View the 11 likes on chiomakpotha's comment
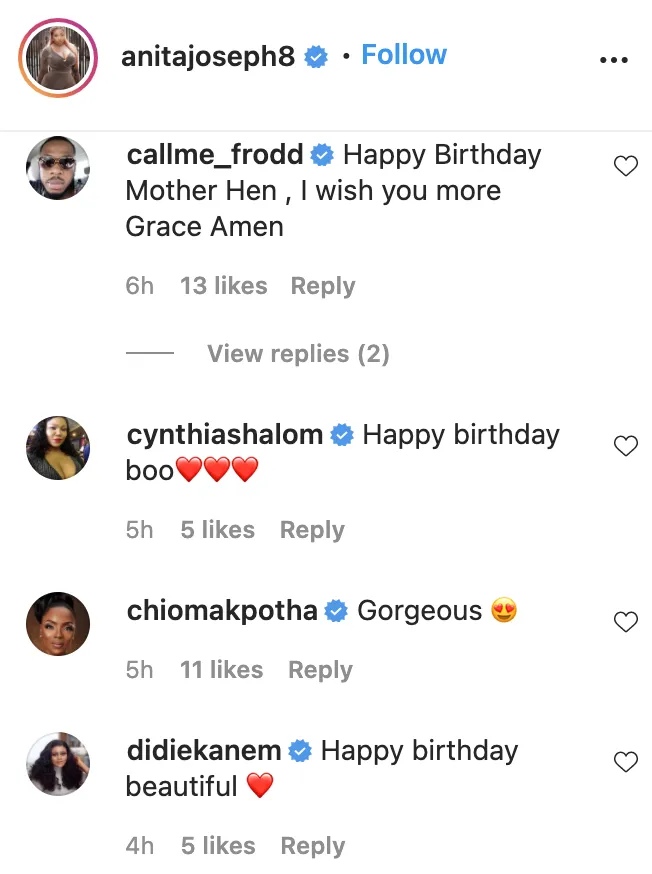Screen dimensions: 652x874 pyautogui.click(x=221, y=670)
